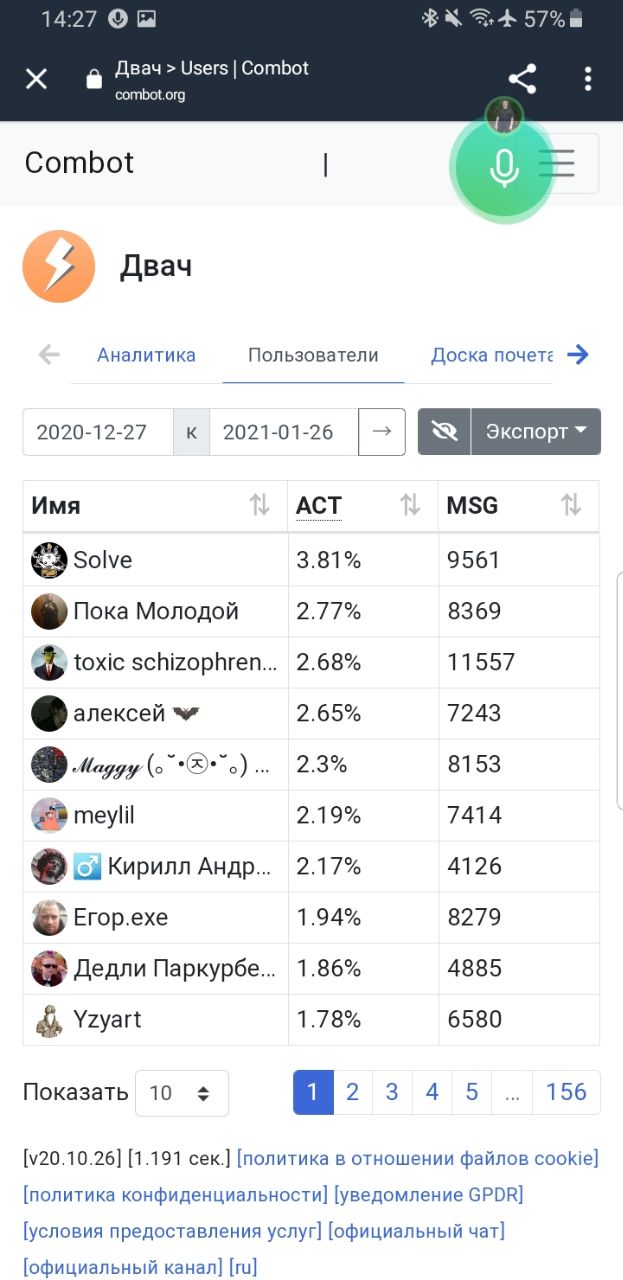Apply the date range arrow button
The image size is (623, 1280).
pyautogui.click(x=381, y=432)
